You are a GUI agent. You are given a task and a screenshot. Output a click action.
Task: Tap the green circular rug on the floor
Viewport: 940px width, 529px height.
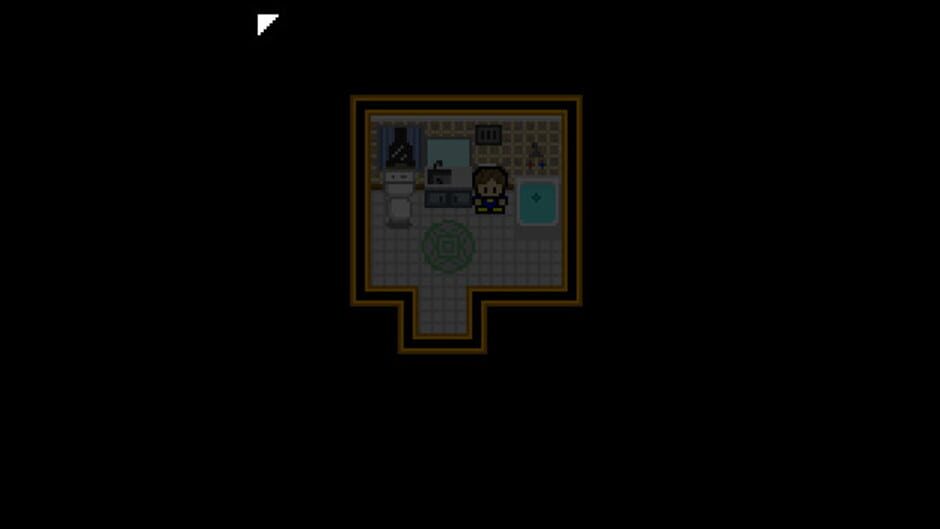point(447,246)
